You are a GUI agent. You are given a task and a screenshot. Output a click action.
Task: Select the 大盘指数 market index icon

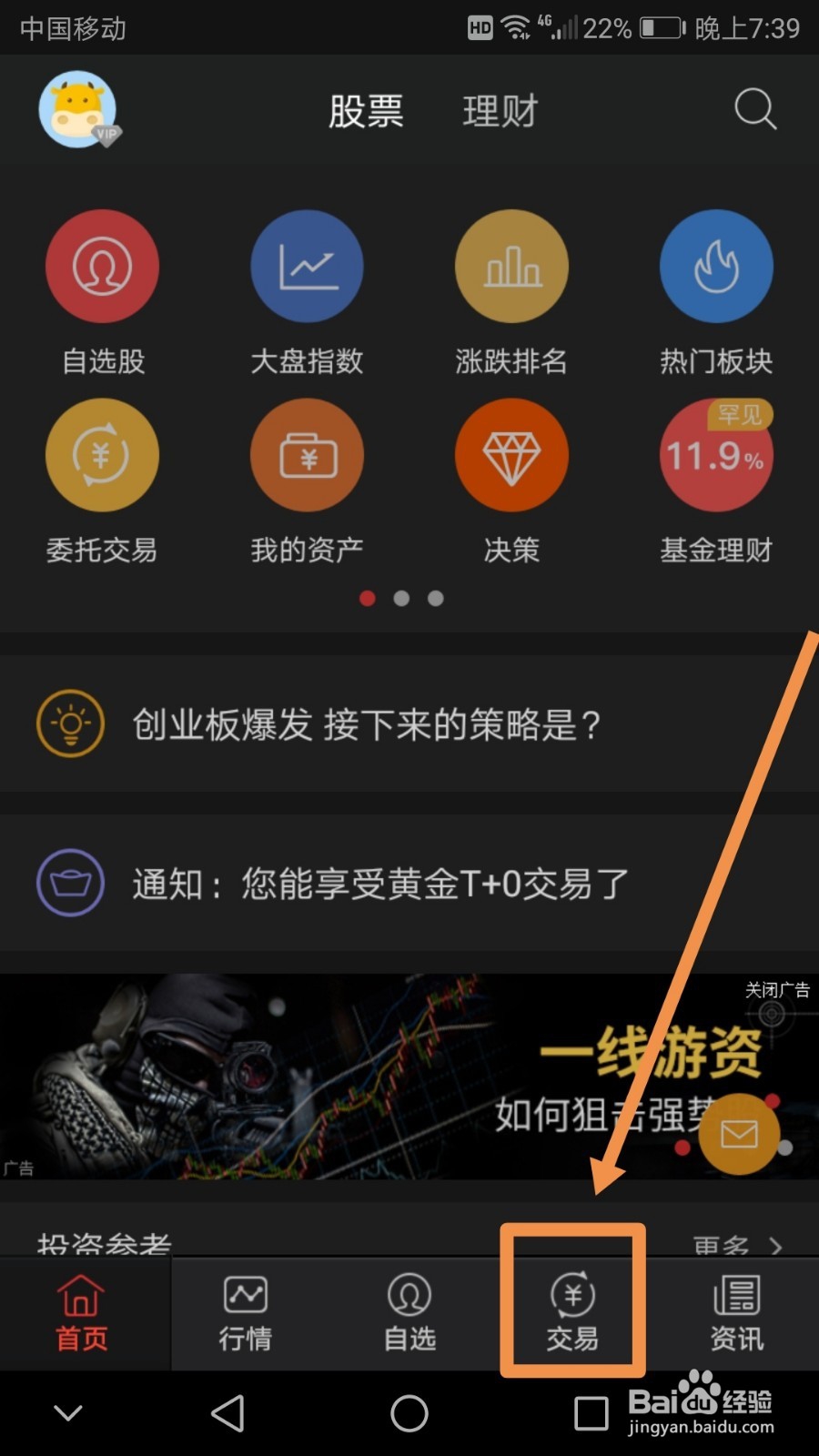pos(307,267)
